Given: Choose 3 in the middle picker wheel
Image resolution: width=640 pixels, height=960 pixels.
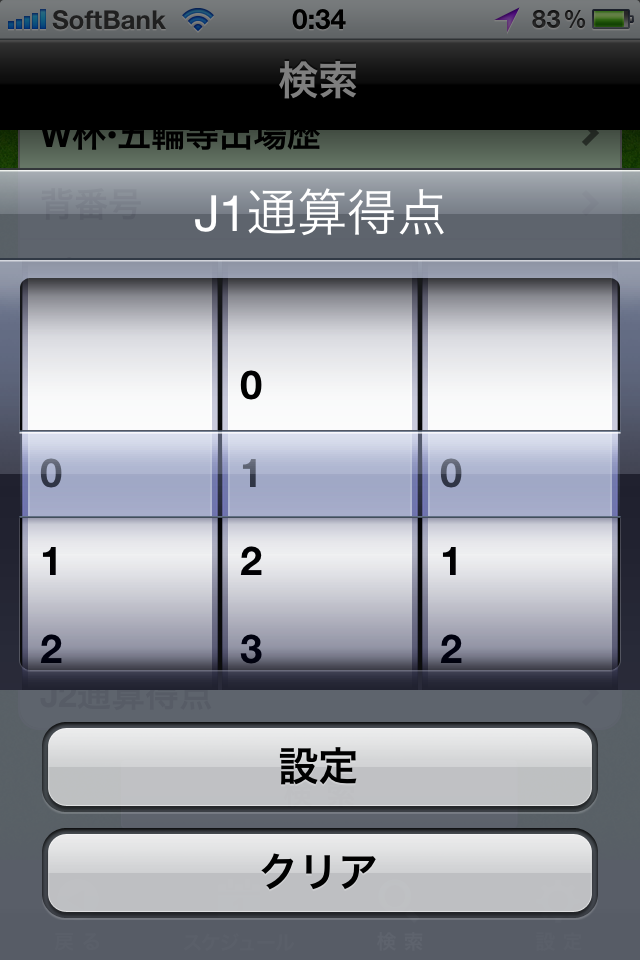Looking at the screenshot, I should 251,649.
